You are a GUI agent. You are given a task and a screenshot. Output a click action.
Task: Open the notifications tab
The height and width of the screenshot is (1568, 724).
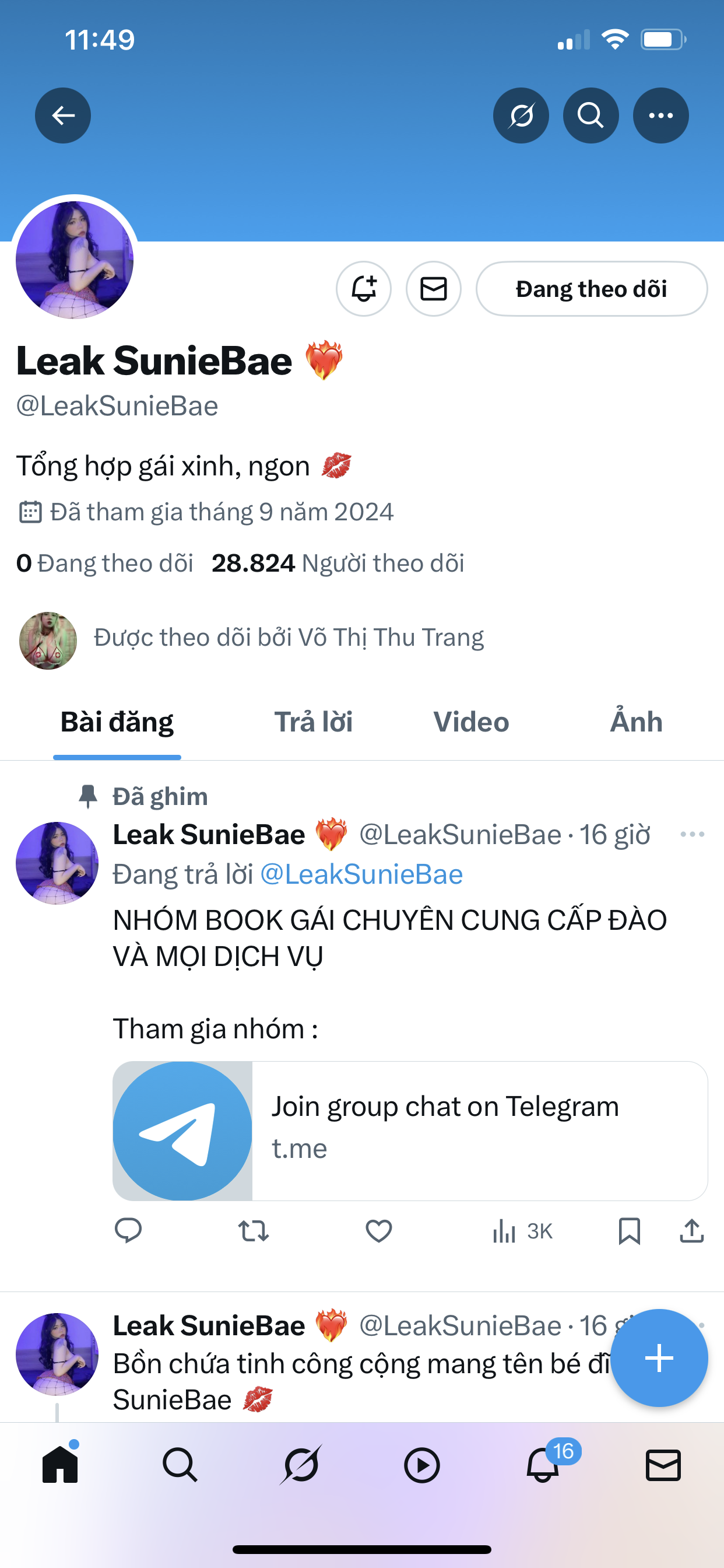click(x=543, y=1465)
